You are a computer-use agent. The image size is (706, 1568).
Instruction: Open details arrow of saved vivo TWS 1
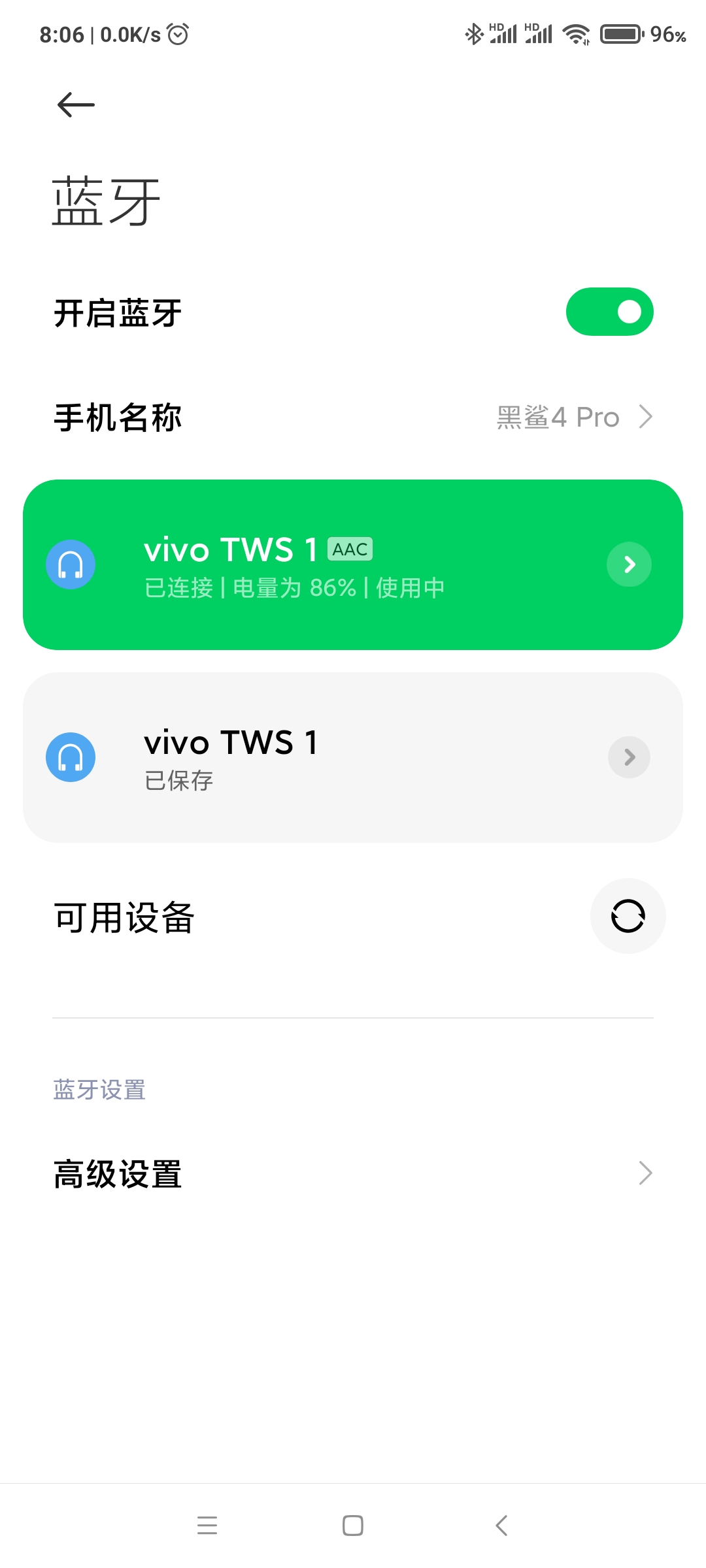pos(629,757)
